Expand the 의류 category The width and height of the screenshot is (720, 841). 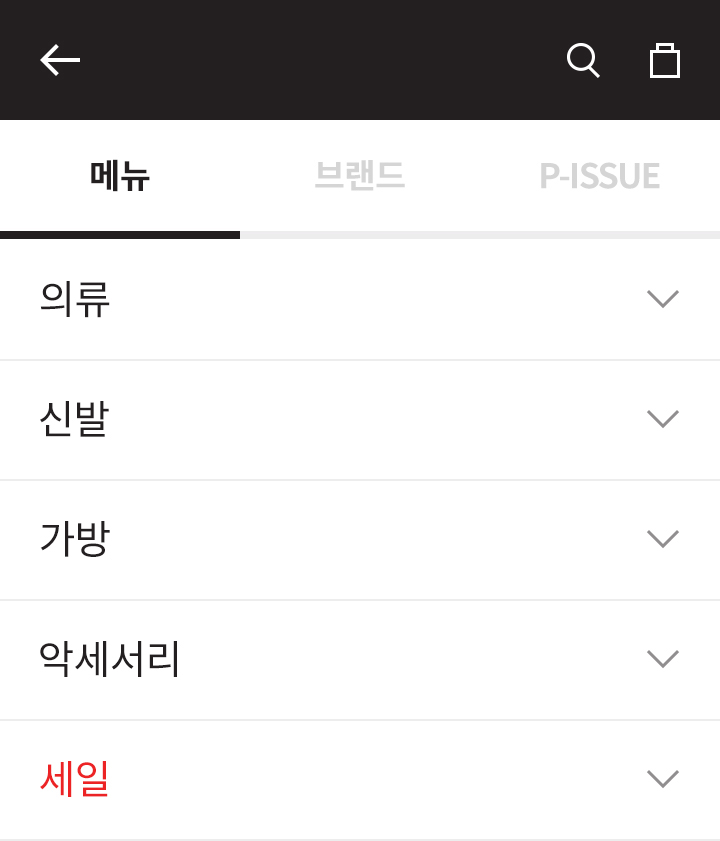pyautogui.click(x=662, y=299)
